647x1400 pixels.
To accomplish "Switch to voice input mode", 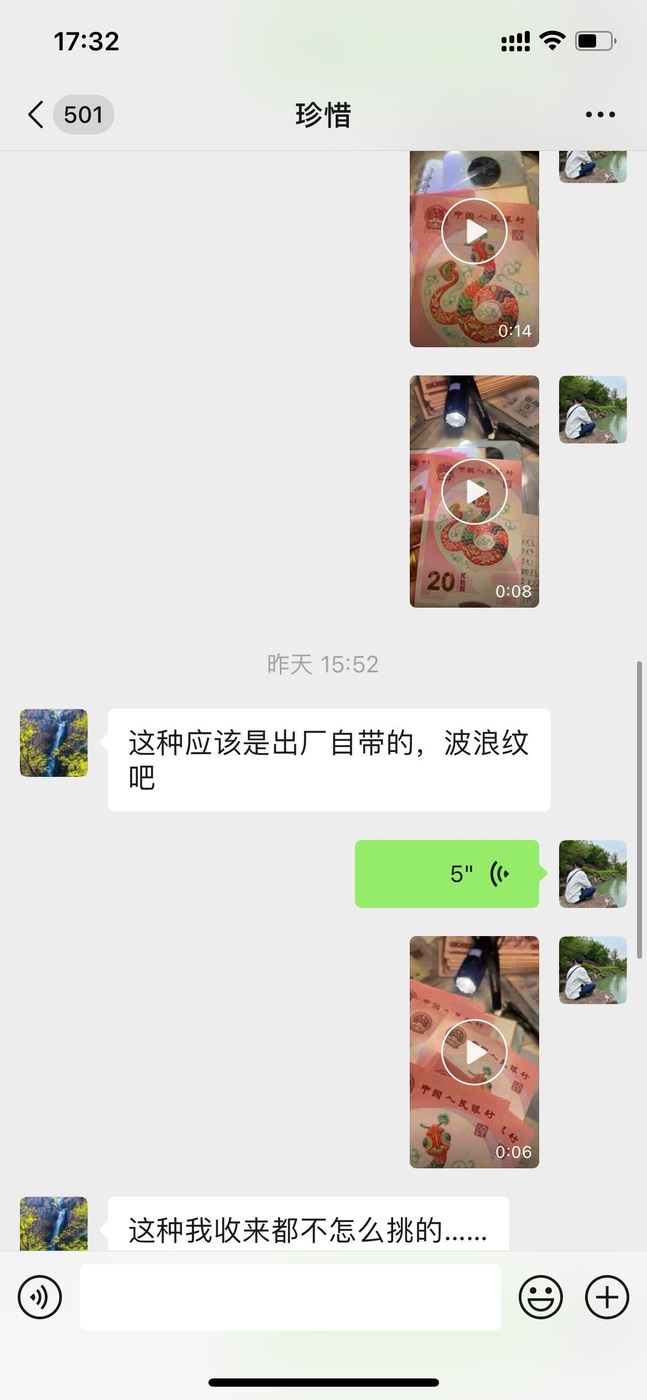I will 40,1297.
